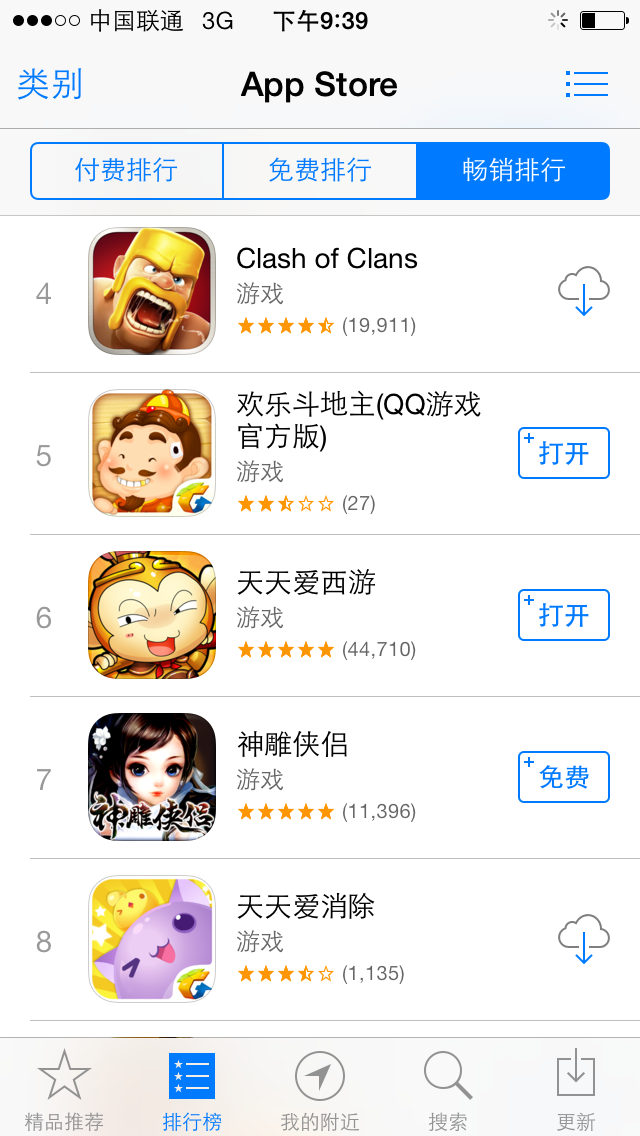Switch to the 我的附近 tab

[x=320, y=1090]
